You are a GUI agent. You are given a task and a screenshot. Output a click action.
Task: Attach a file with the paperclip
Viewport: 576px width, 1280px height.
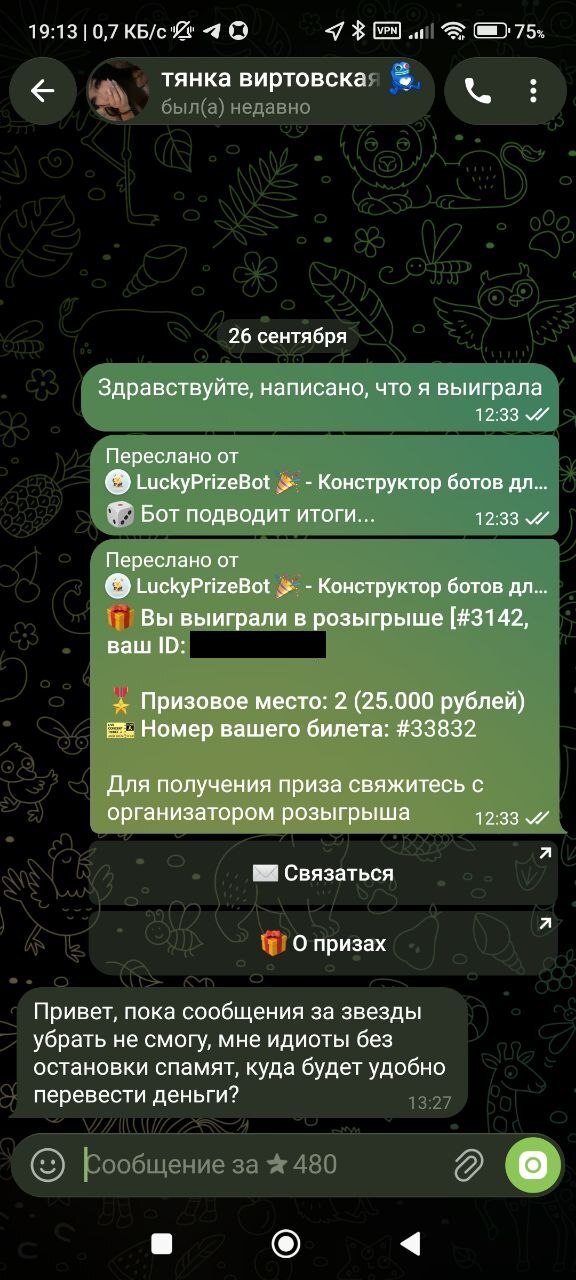point(468,1164)
